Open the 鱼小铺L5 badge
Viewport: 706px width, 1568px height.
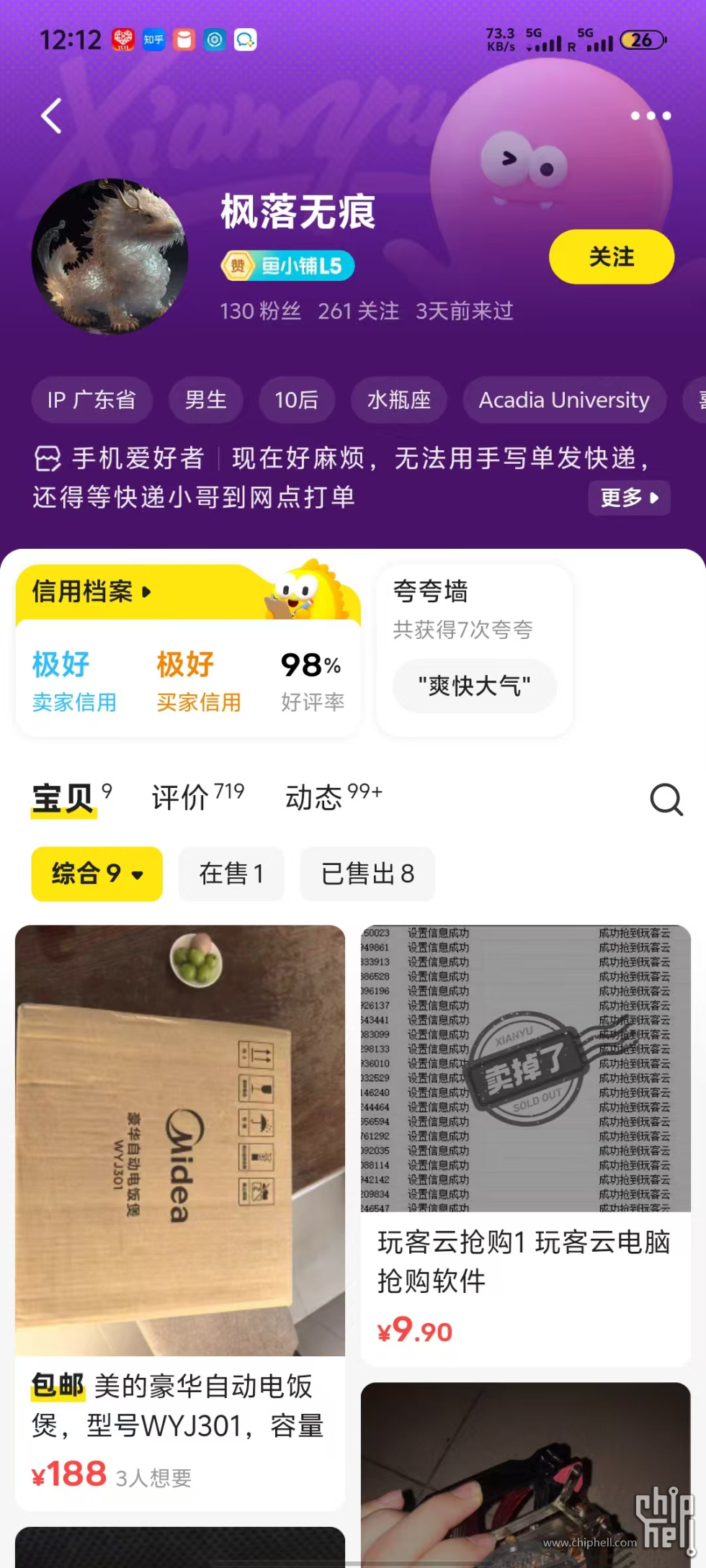287,266
